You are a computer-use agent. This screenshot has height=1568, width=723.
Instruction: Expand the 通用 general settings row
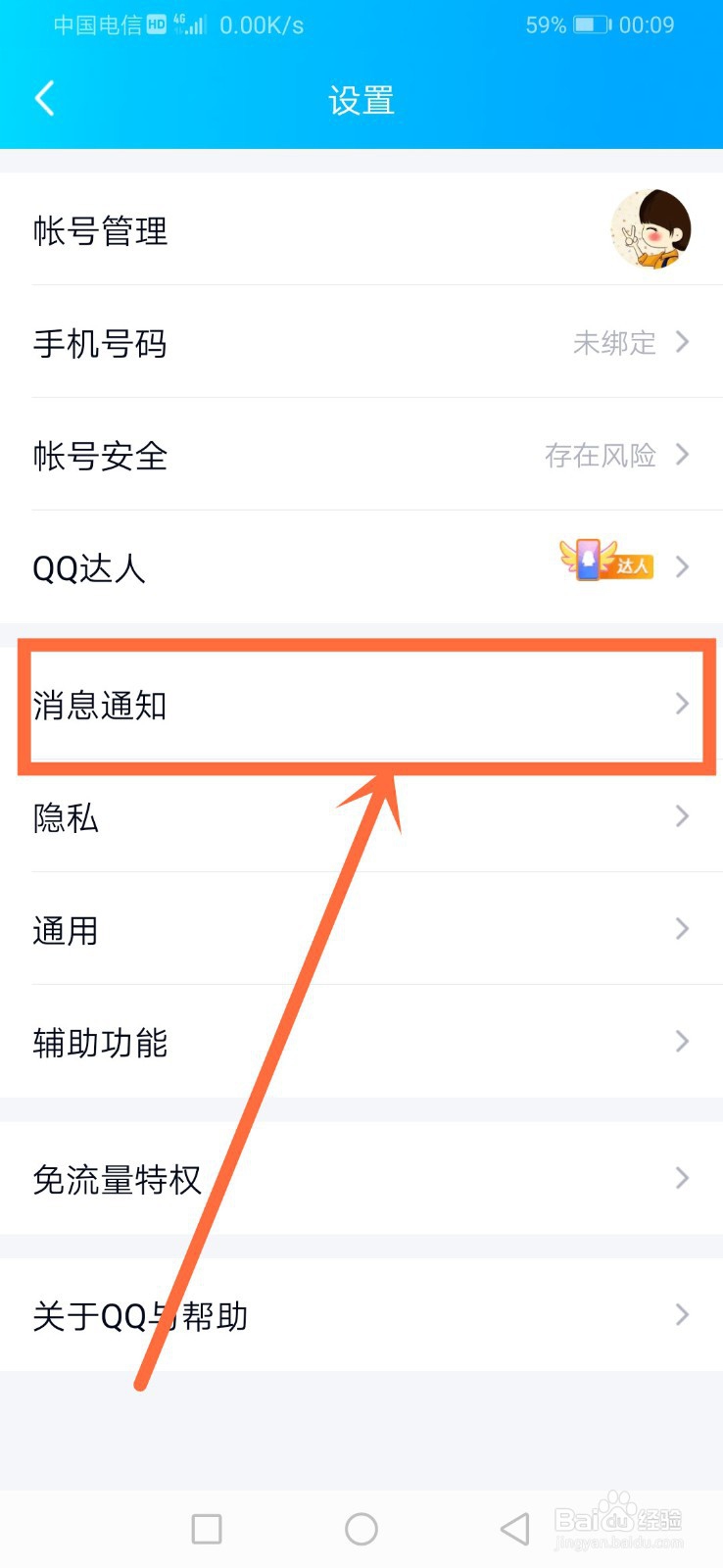361,929
